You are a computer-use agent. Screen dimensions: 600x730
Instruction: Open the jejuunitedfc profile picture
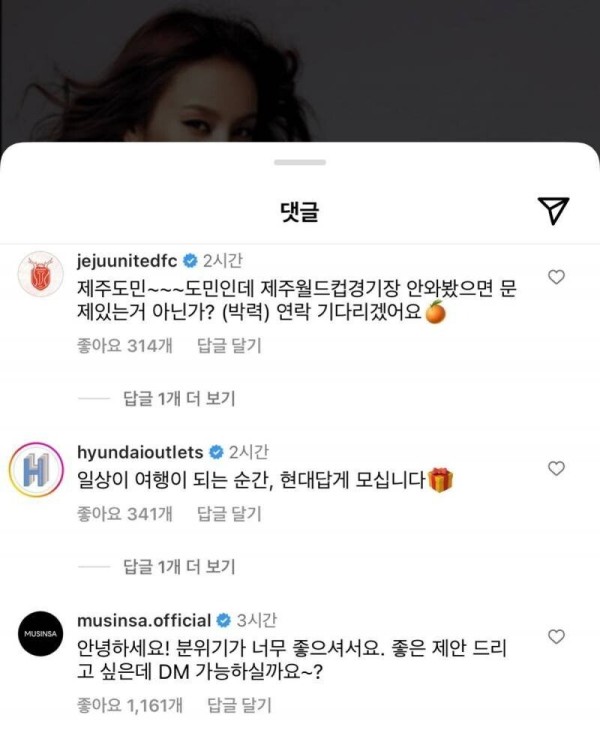click(42, 275)
